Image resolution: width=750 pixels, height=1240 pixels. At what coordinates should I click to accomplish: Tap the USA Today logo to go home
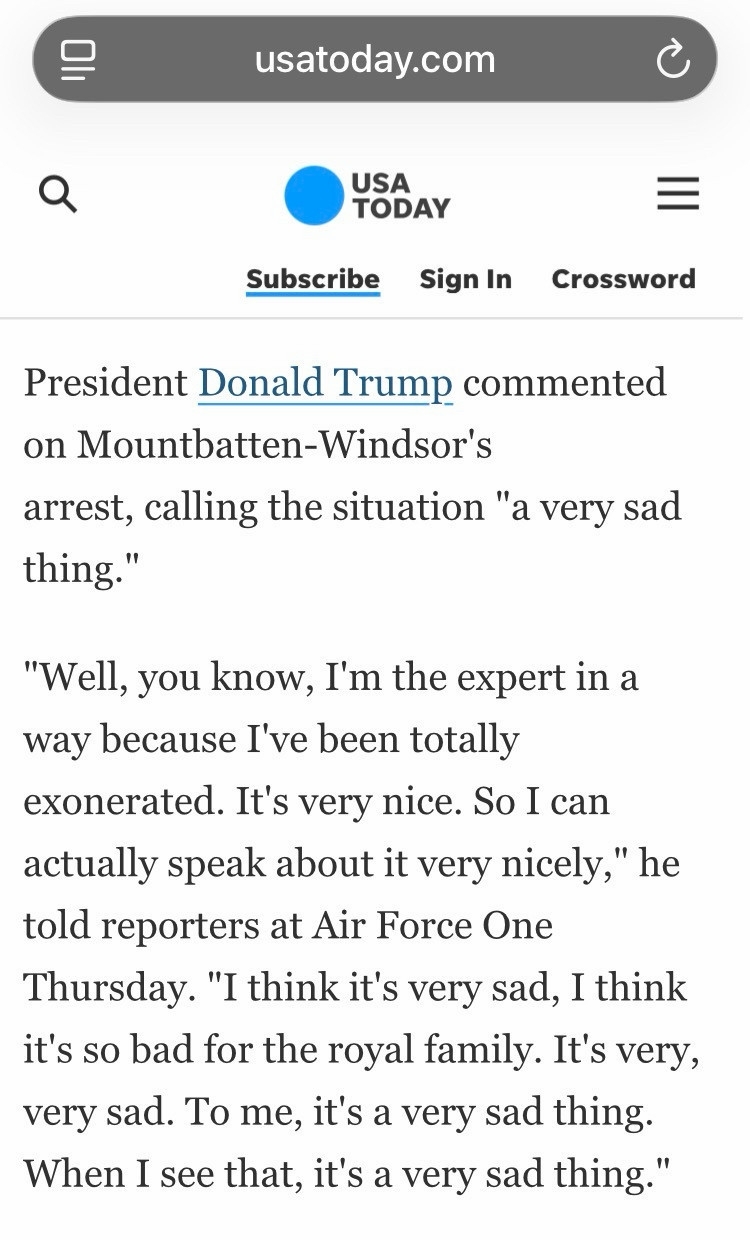click(368, 195)
